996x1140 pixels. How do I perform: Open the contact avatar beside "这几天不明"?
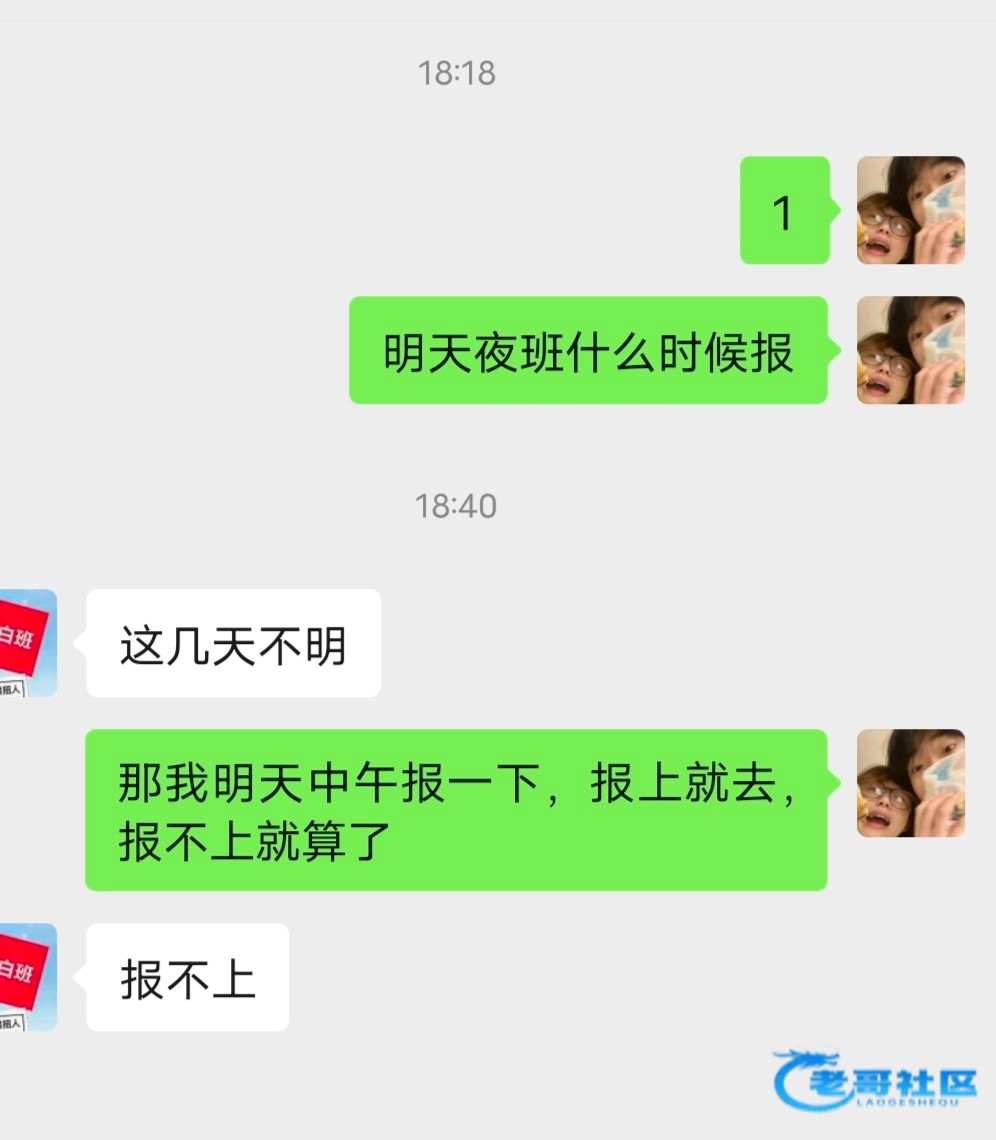[x=28, y=643]
